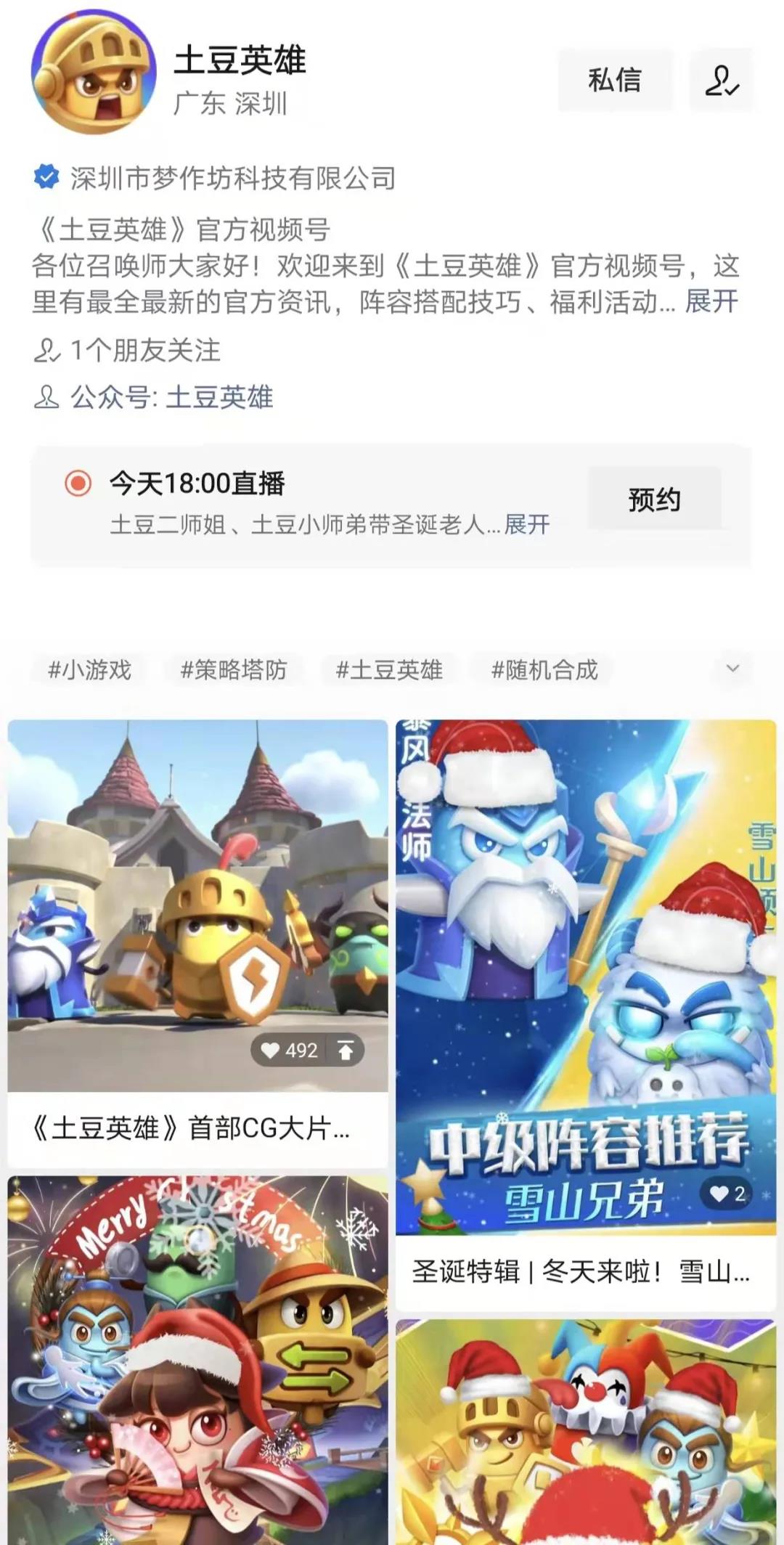Select the #土豆英雄 hashtag chip
Image resolution: width=784 pixels, height=1545 pixels.
(x=389, y=669)
